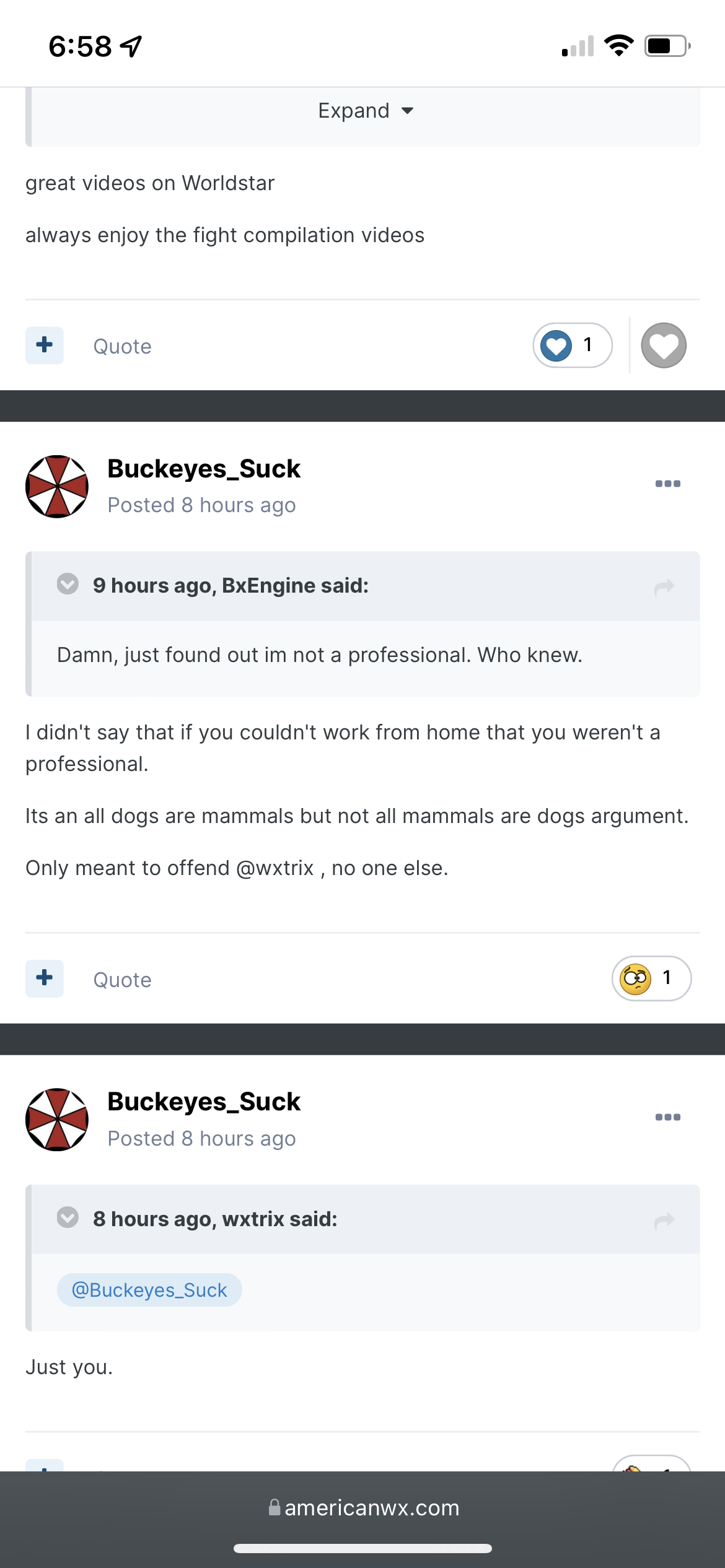Open Buckeyes_Suck avatar on the "Just you." post
Image resolution: width=725 pixels, height=1568 pixels.
pos(57,1120)
